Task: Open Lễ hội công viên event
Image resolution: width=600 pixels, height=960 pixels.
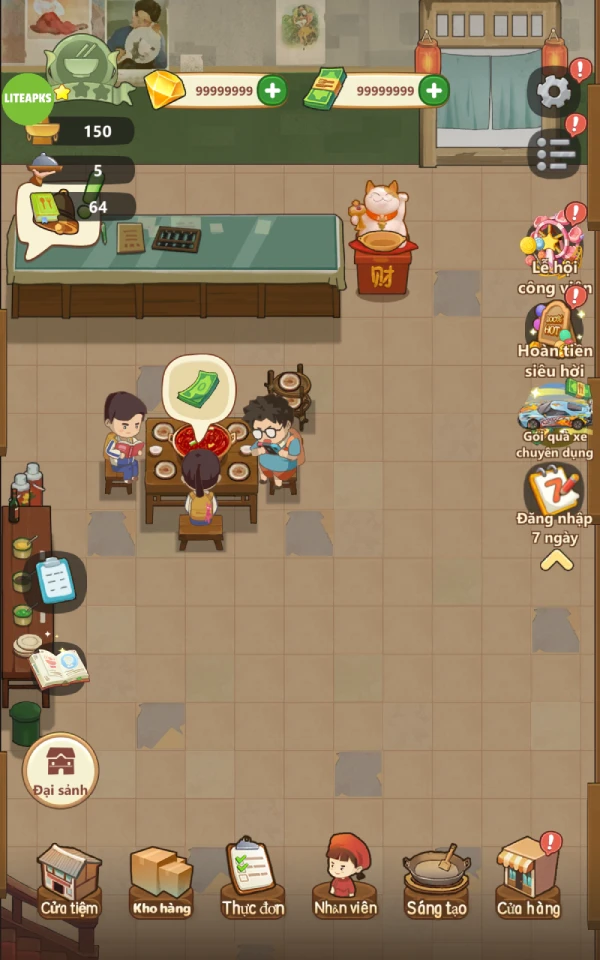Action: coord(553,252)
